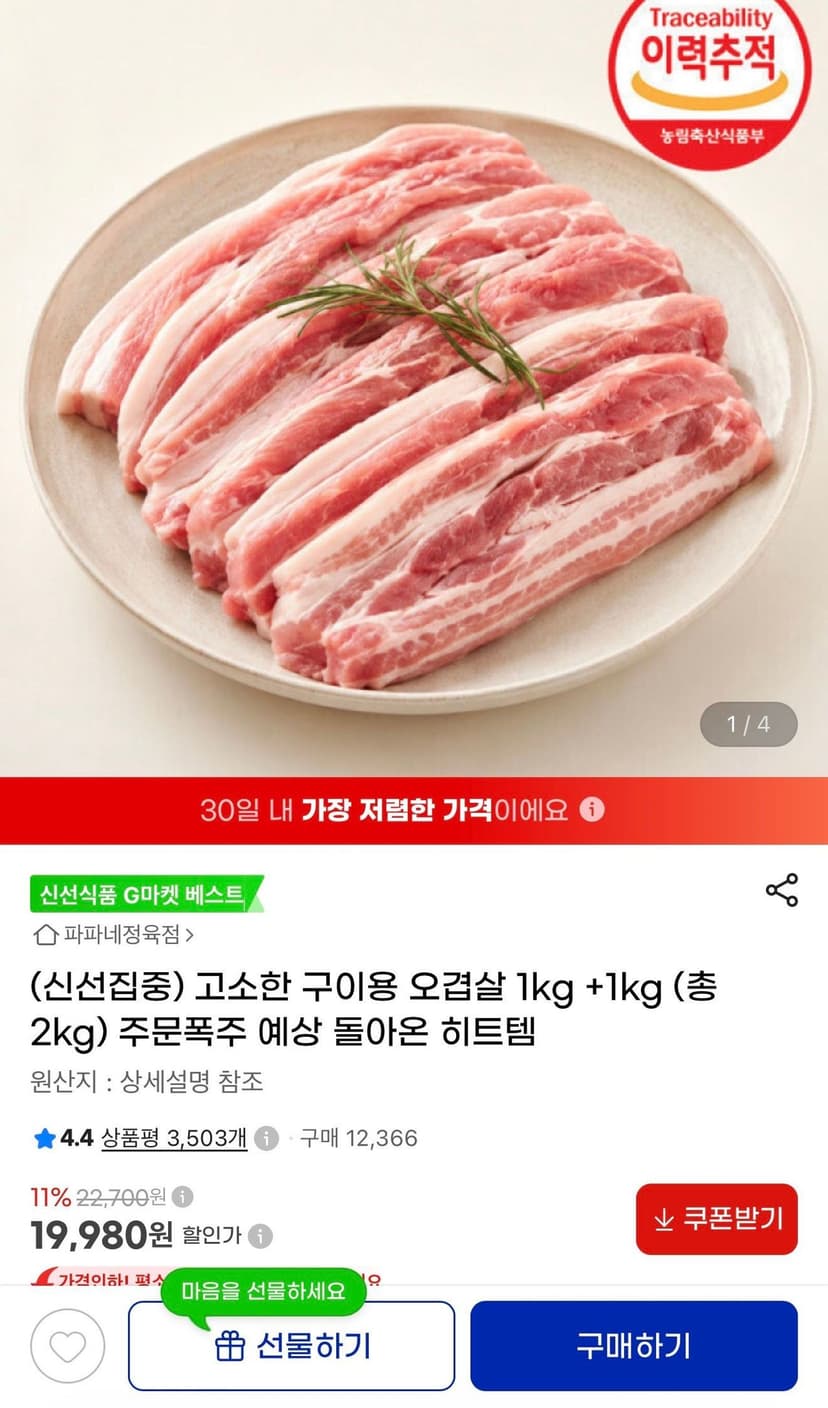Tap the 선물하기 gift button
This screenshot has height=1408, width=828.
point(291,1346)
